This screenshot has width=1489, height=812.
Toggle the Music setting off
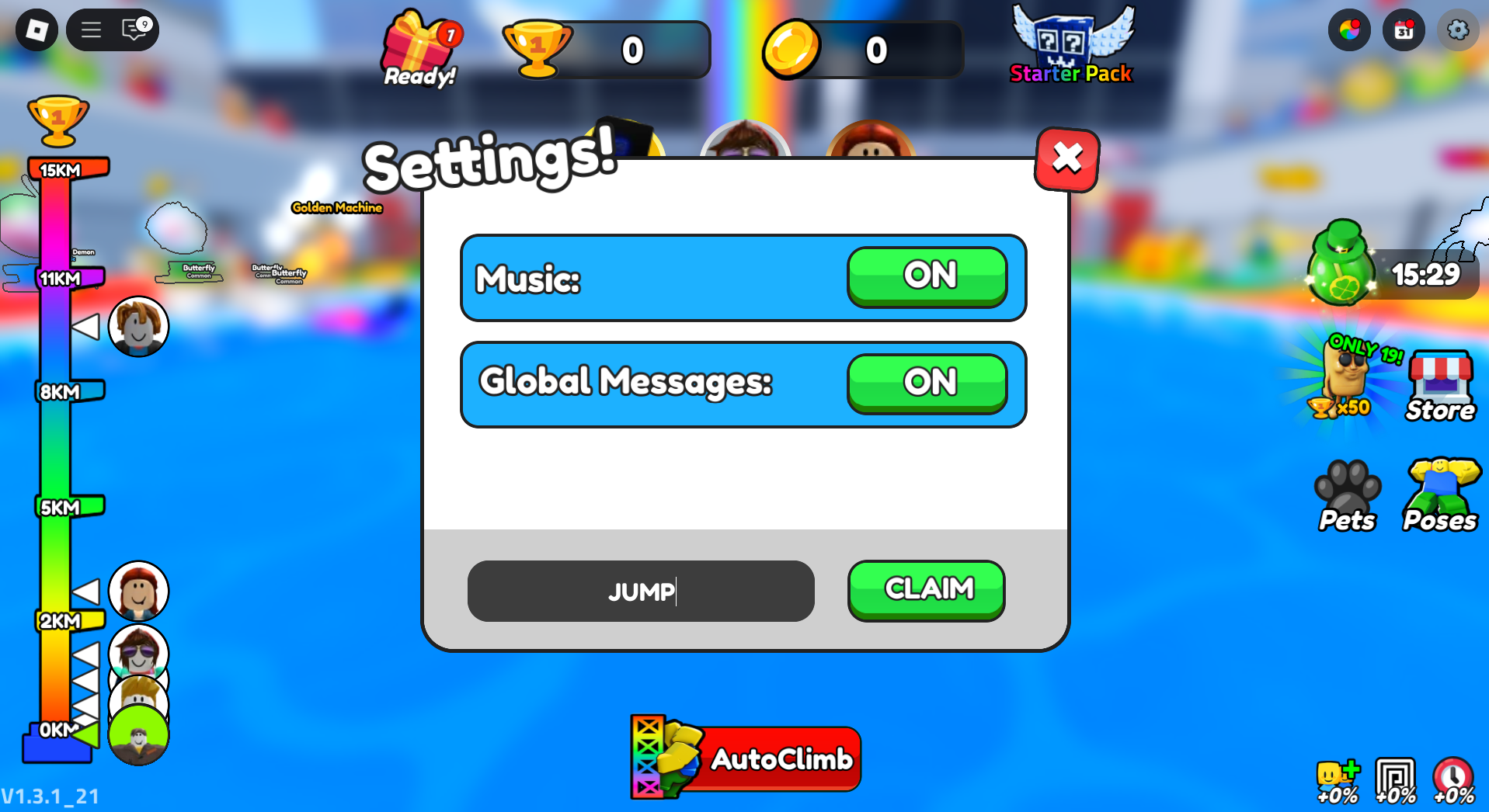pyautogui.click(x=927, y=276)
